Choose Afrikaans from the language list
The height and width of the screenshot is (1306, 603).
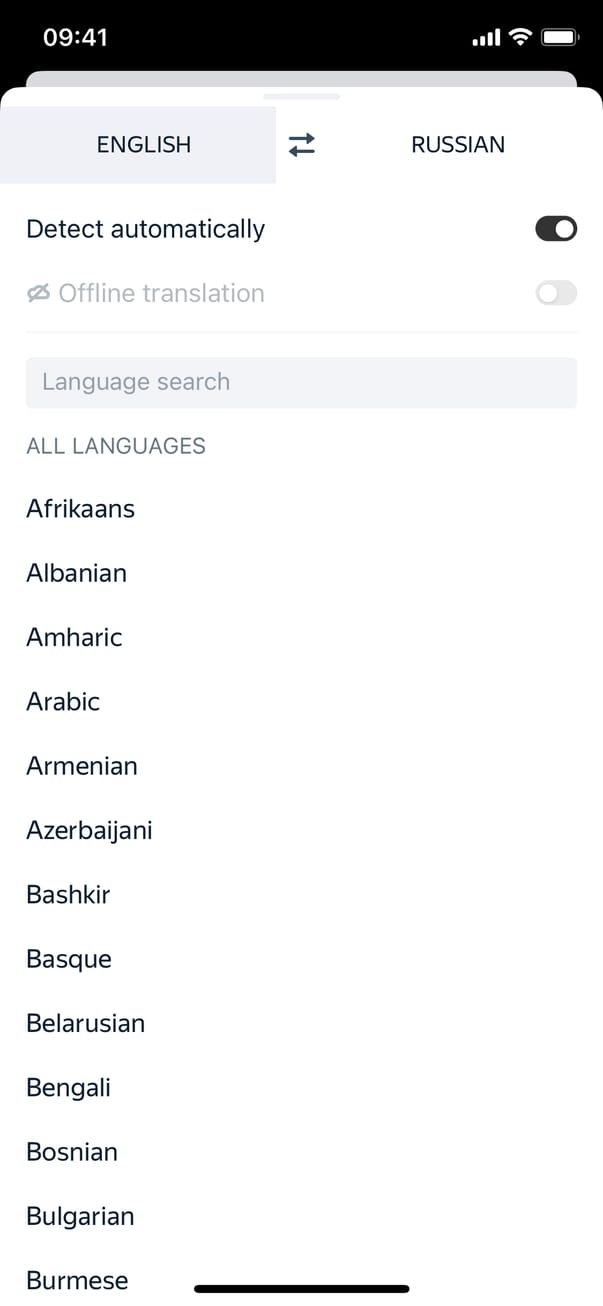coord(81,509)
